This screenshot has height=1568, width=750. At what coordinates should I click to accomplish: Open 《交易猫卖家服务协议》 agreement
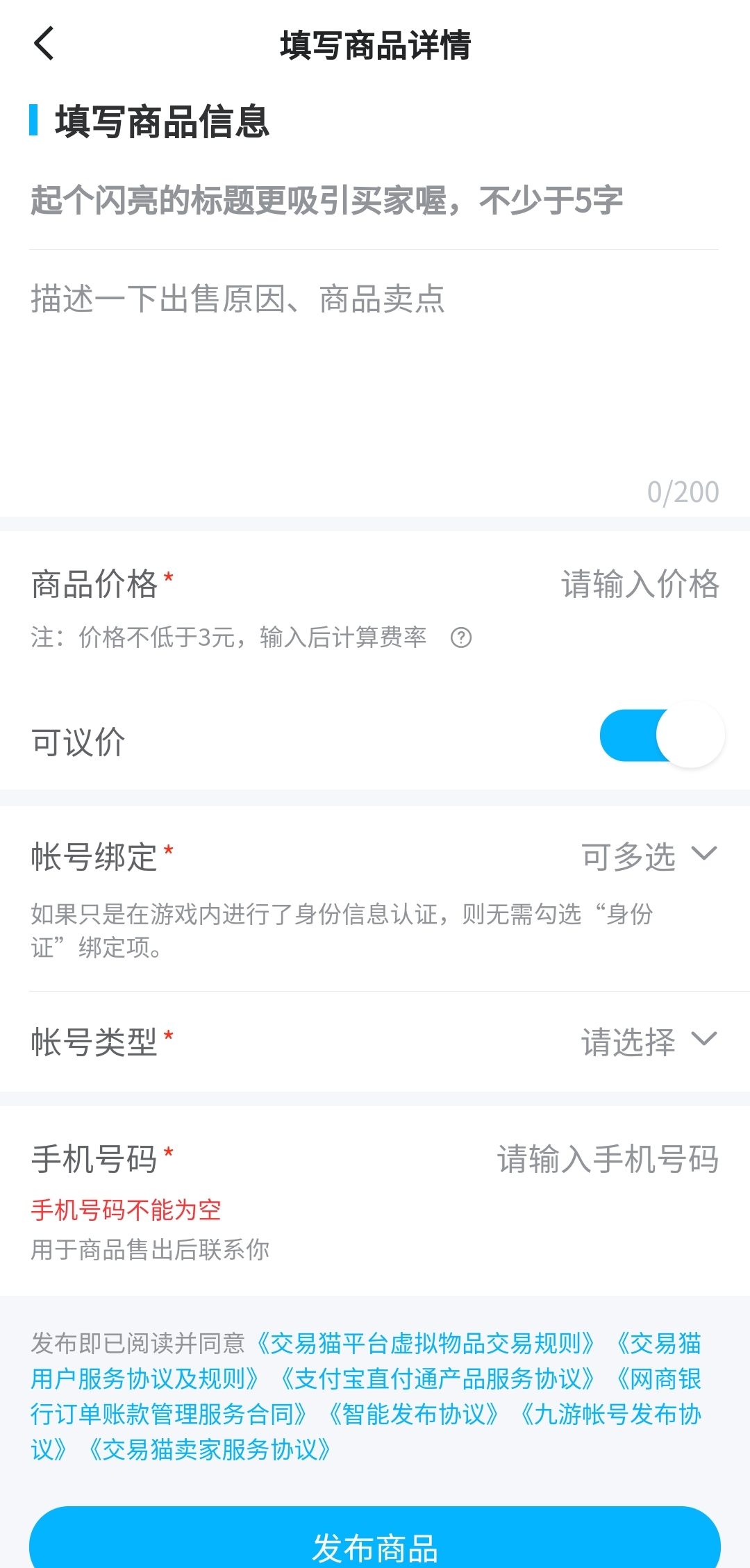pos(210,1450)
